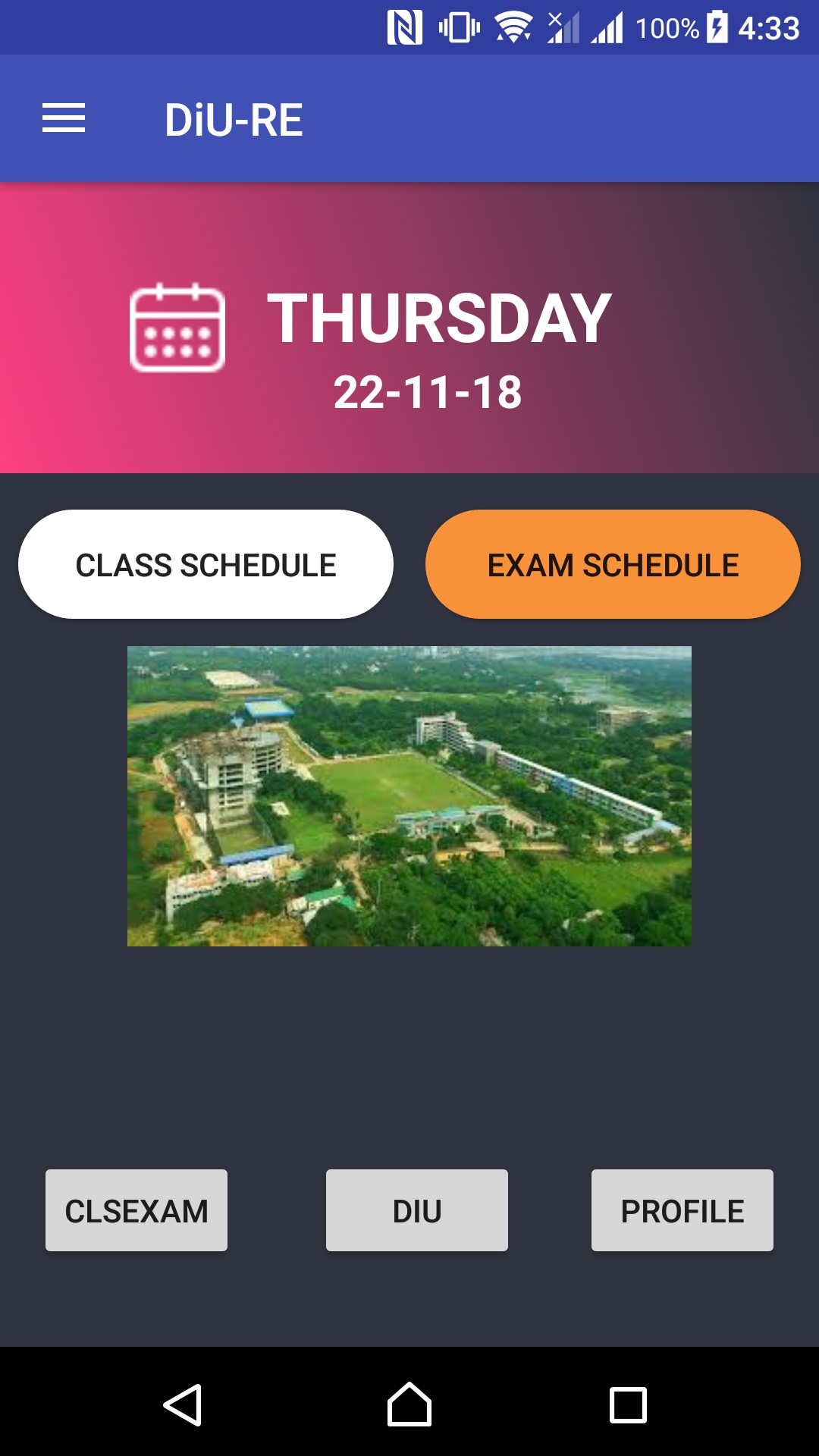Go to the Profile section
The height and width of the screenshot is (1456, 819).
tap(682, 1210)
